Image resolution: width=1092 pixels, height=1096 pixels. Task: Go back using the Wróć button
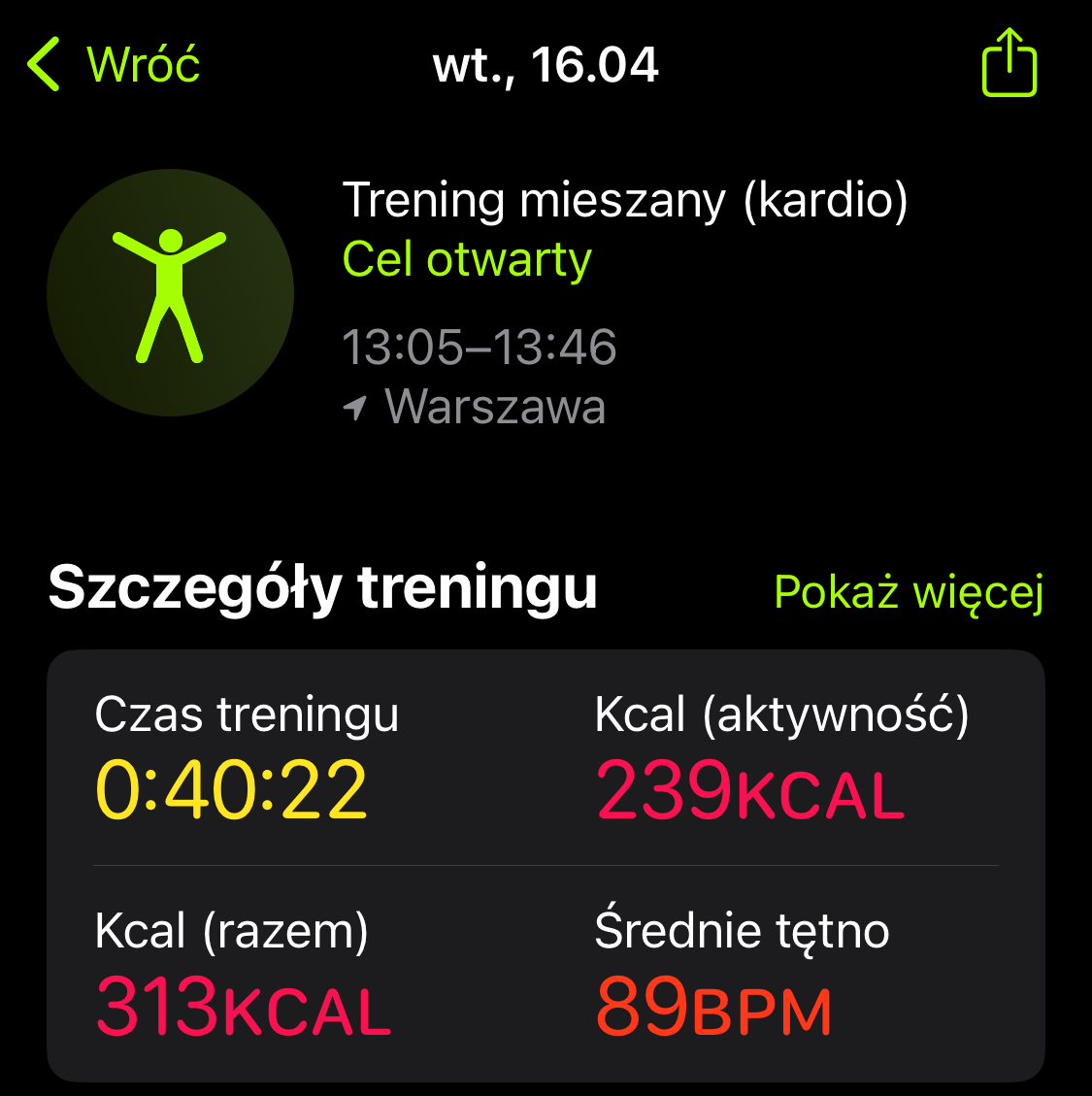pyautogui.click(x=115, y=65)
